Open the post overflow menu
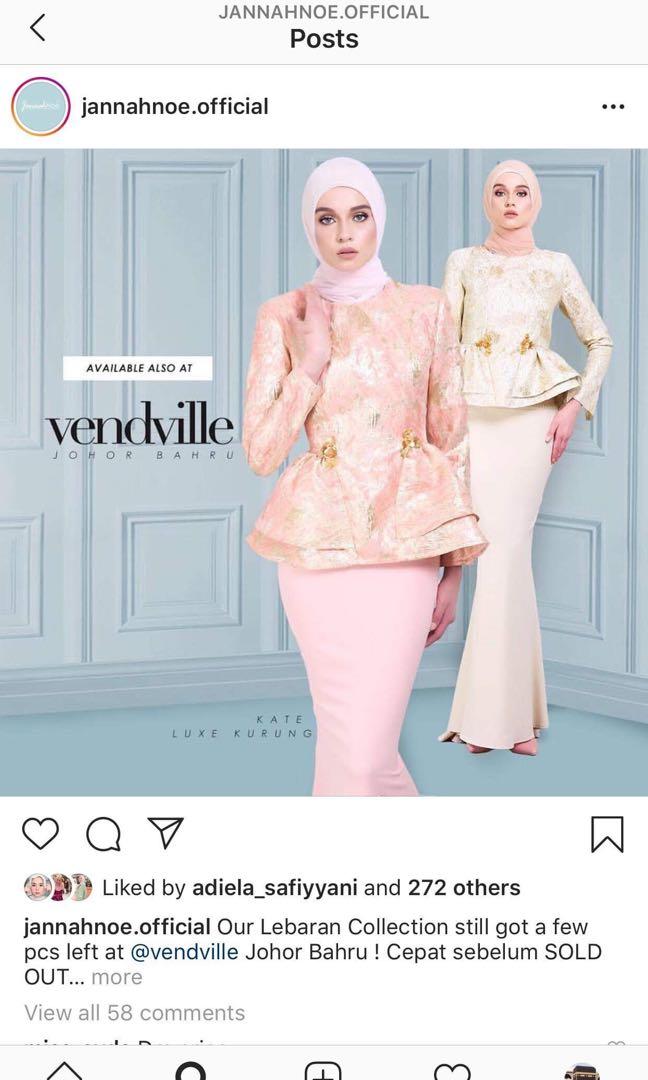Viewport: 648px width, 1080px height. [612, 107]
